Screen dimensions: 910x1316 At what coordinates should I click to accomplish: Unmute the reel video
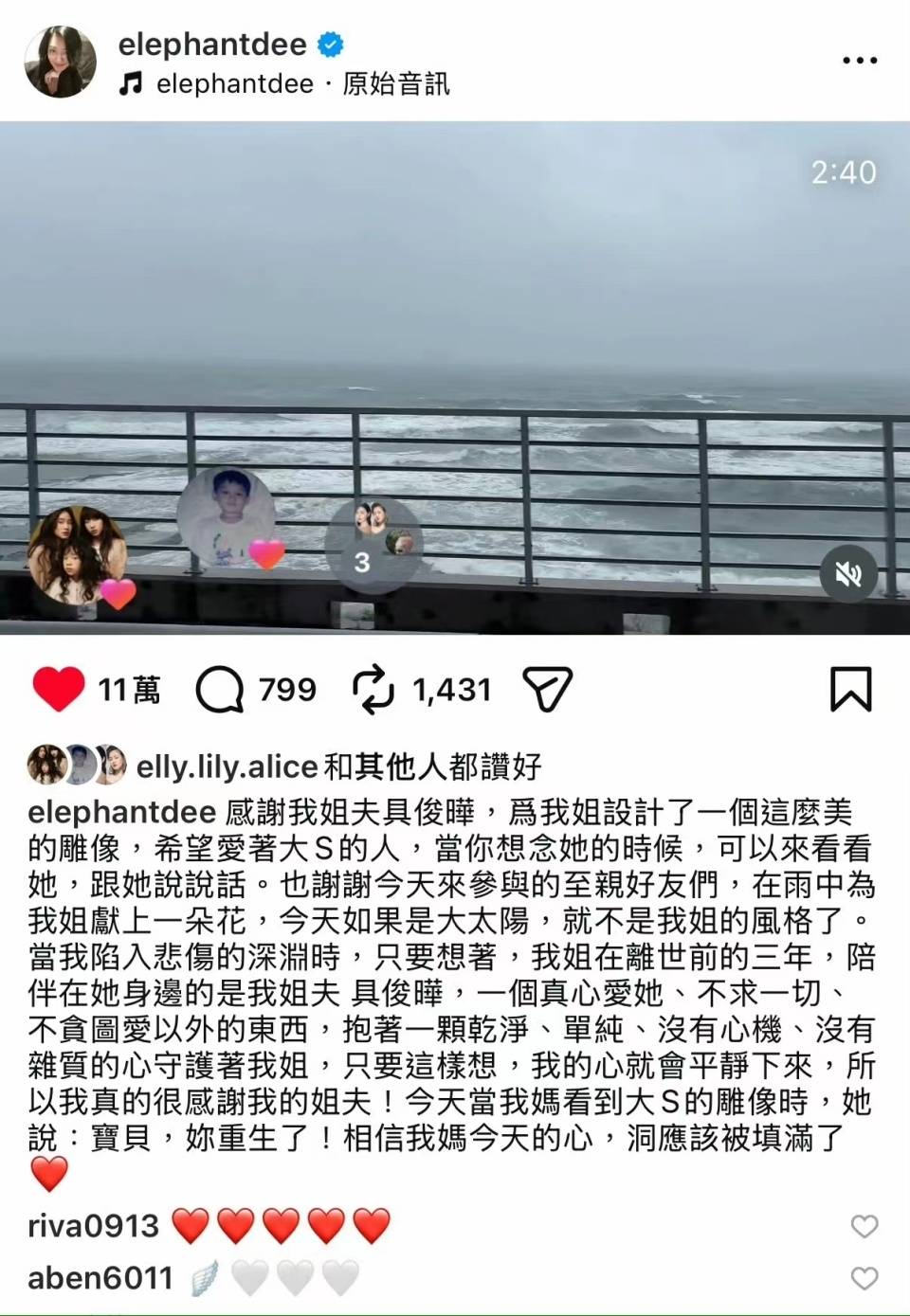(x=847, y=574)
